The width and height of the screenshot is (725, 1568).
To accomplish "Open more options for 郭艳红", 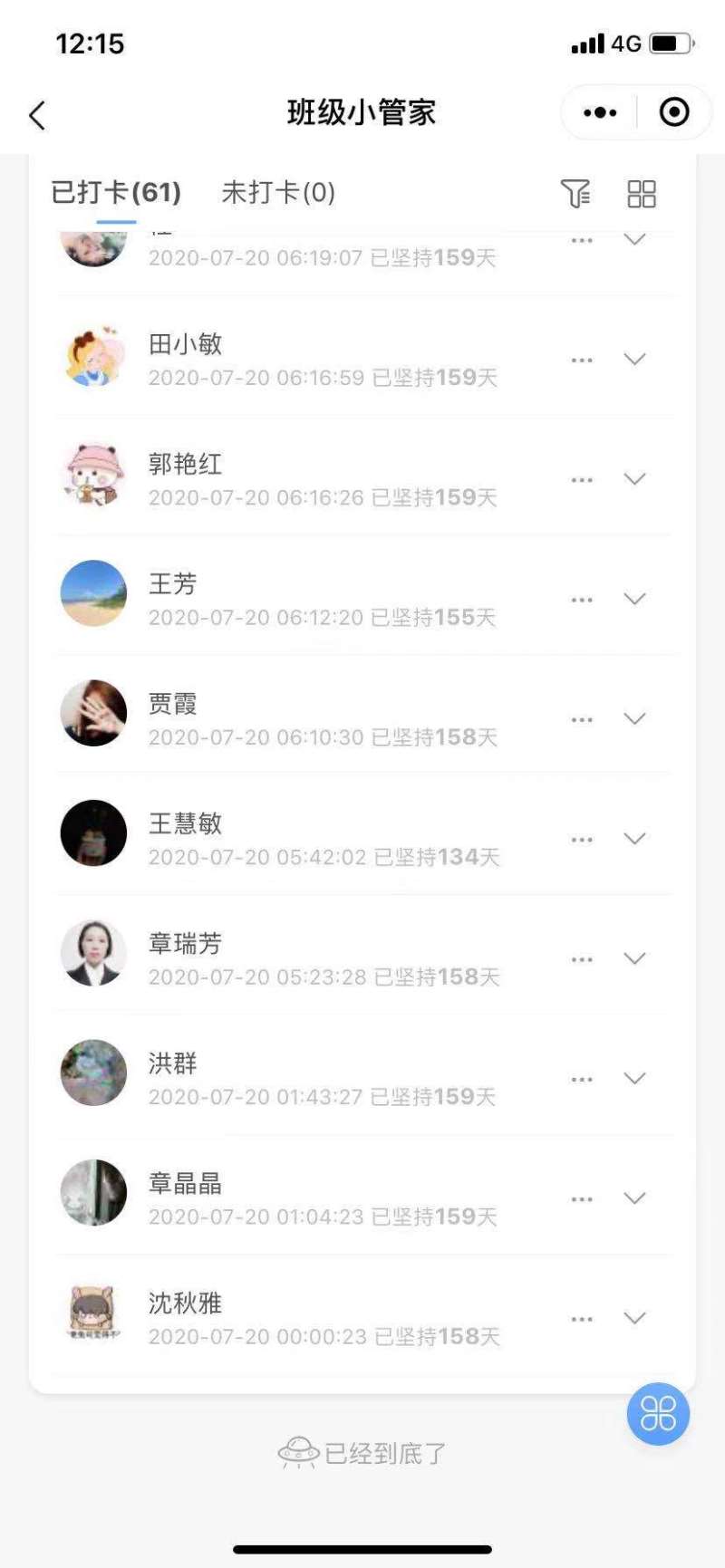I will (582, 480).
